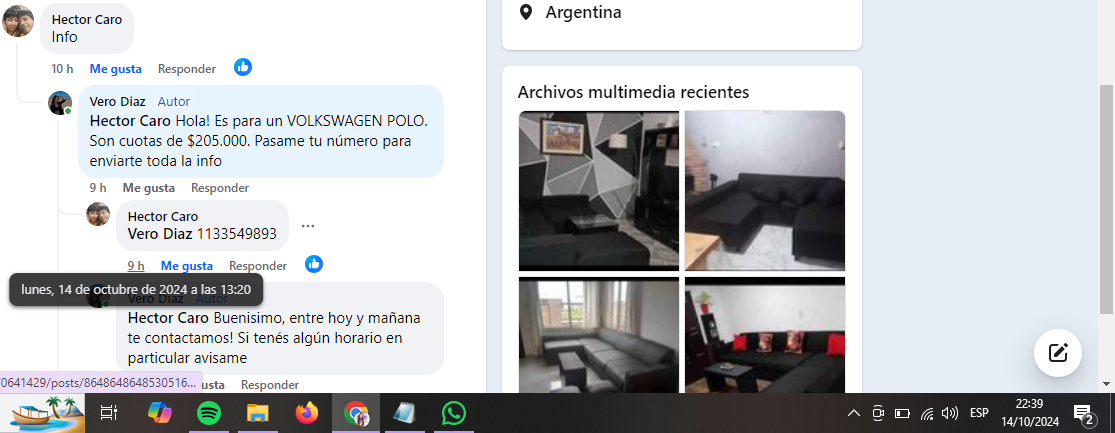Reply to Vero Diaz's Volkswagen Polo comment
The image size is (1115, 433).
click(x=220, y=188)
